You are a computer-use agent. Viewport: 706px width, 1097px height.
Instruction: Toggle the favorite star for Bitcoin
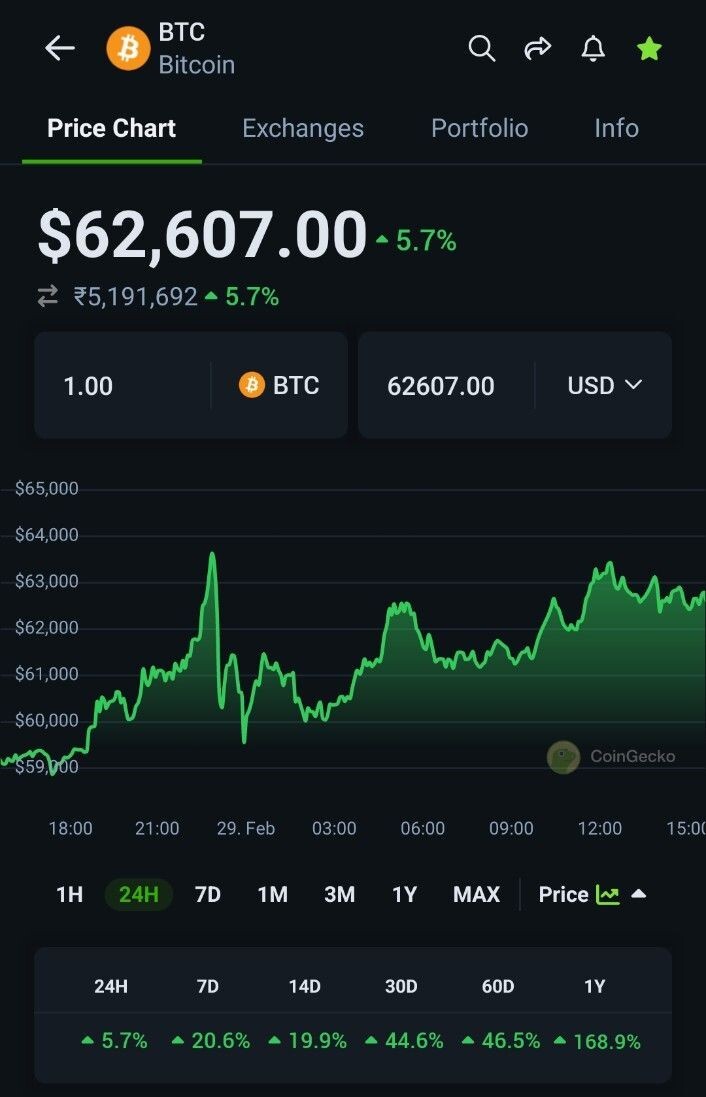click(x=650, y=48)
